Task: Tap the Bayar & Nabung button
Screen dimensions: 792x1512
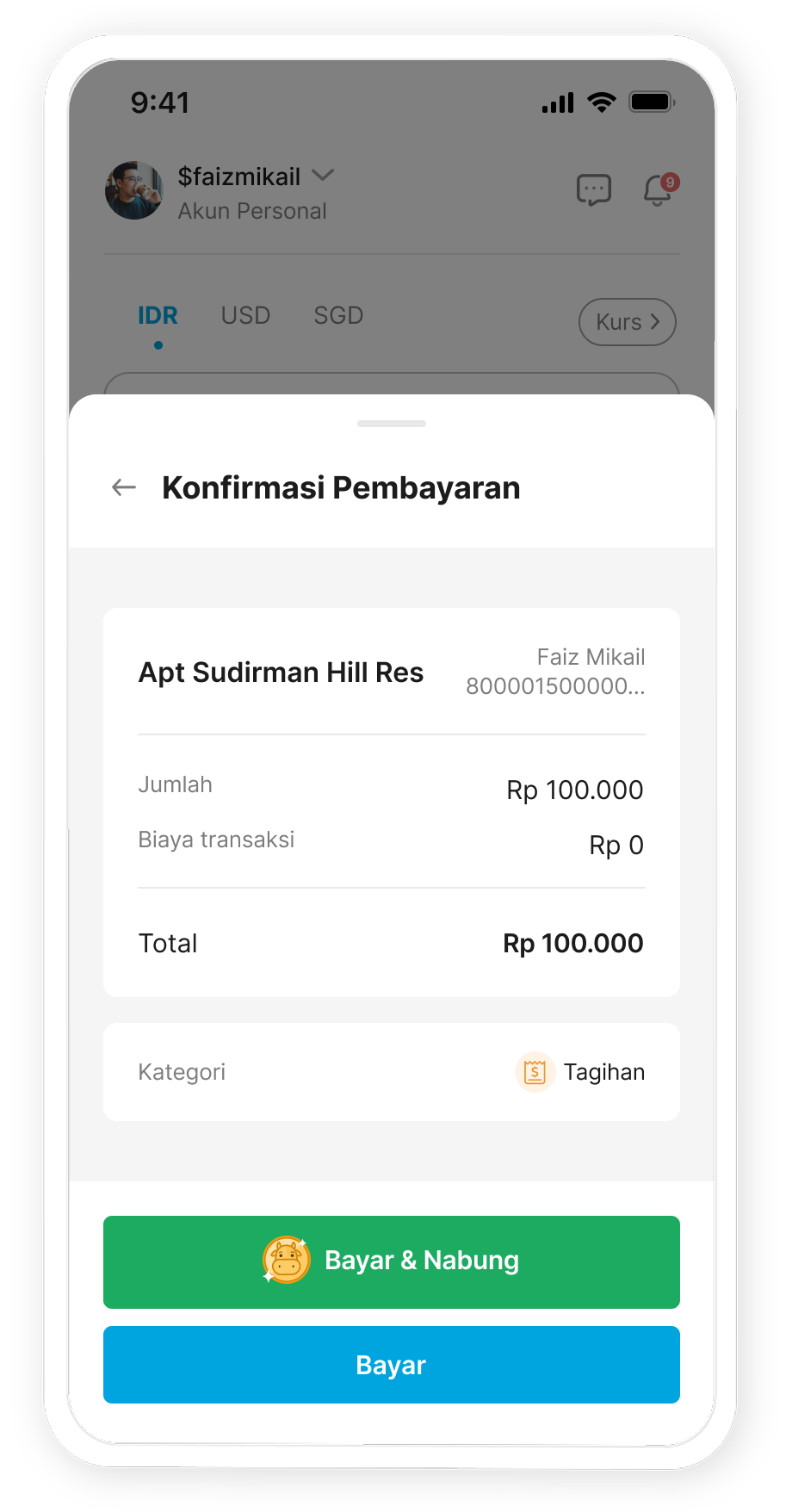Action: [392, 1261]
